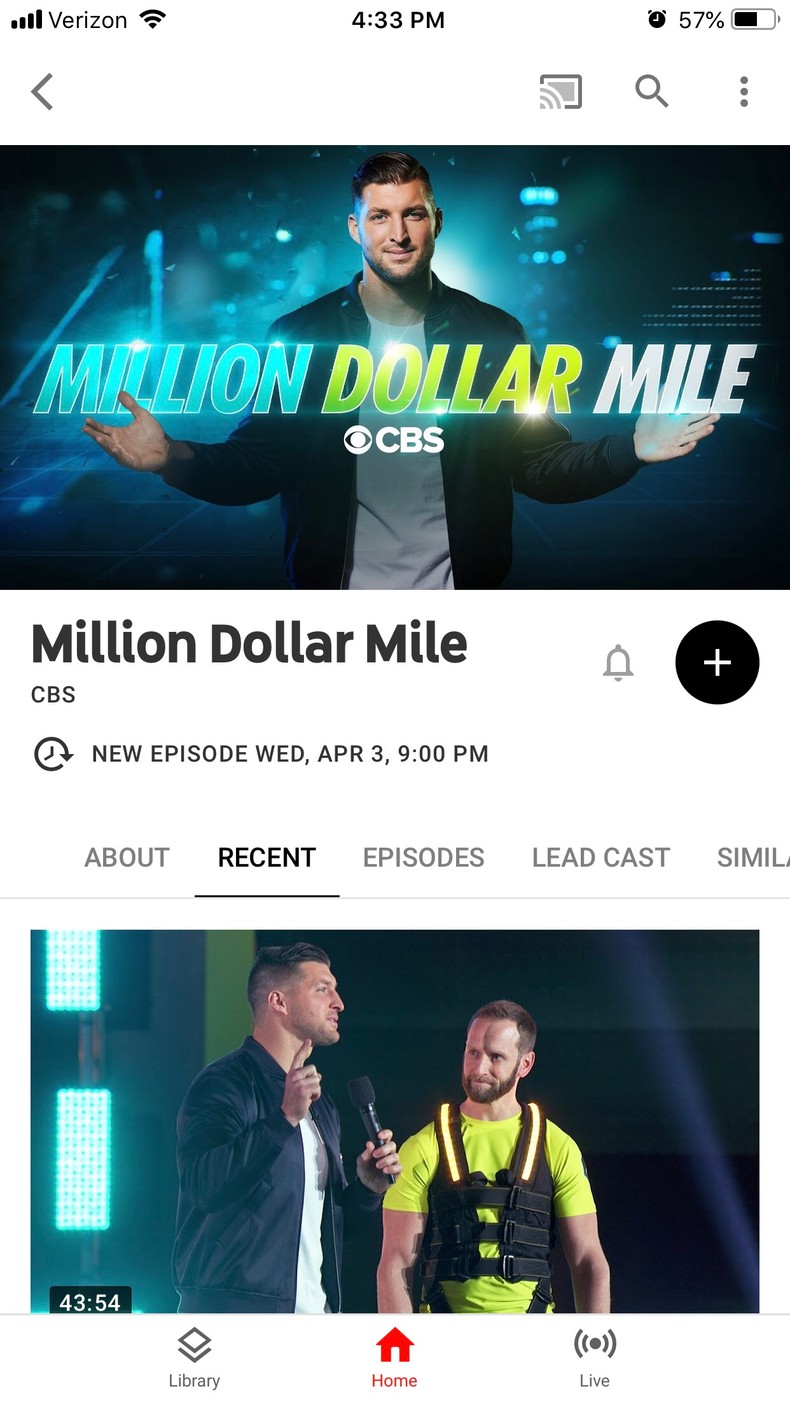The height and width of the screenshot is (1405, 790).
Task: Open the overflow menu
Action: tap(743, 92)
